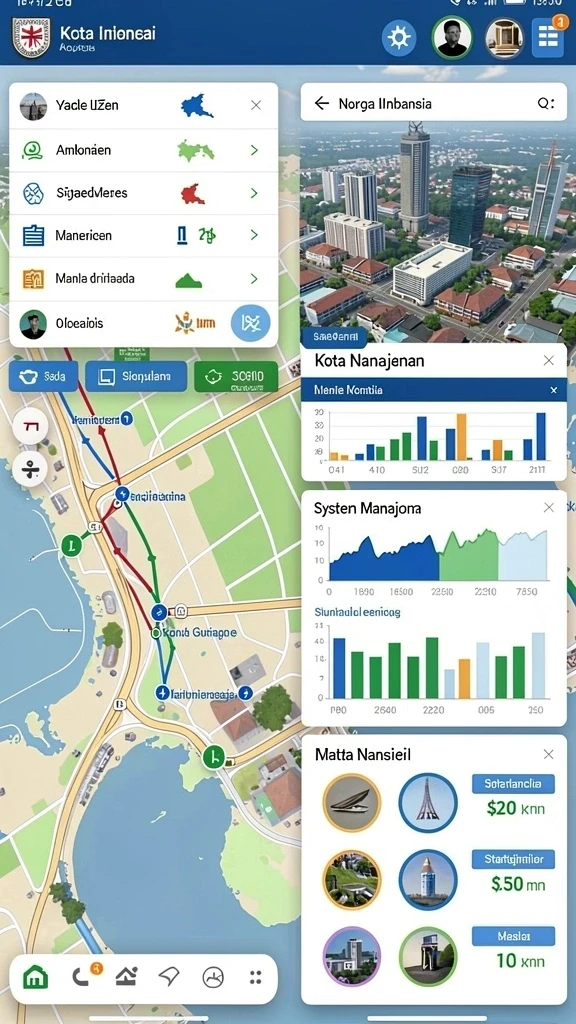The width and height of the screenshot is (576, 1024).
Task: Open the four-dots tab in the bottom bar
Action: [x=255, y=978]
